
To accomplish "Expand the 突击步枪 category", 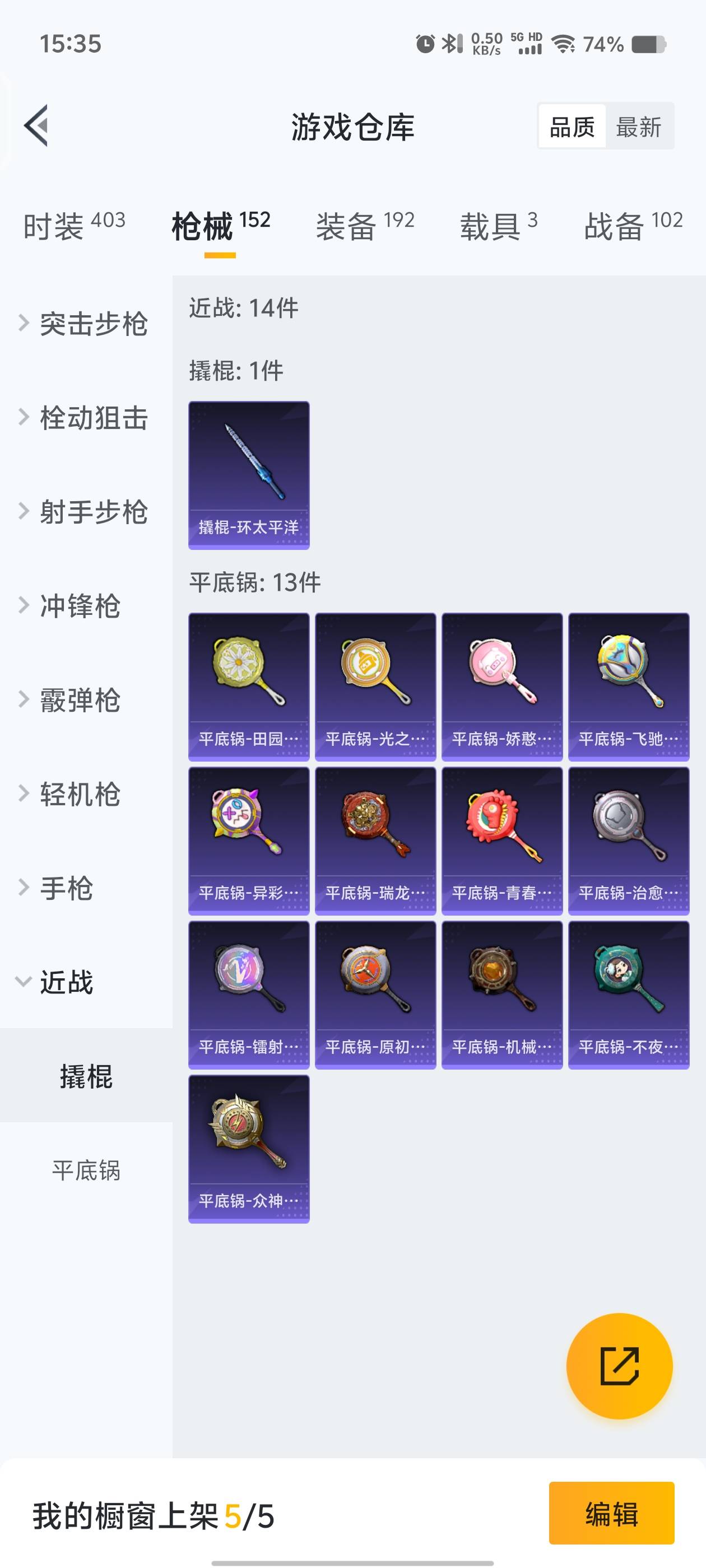I will point(85,324).
